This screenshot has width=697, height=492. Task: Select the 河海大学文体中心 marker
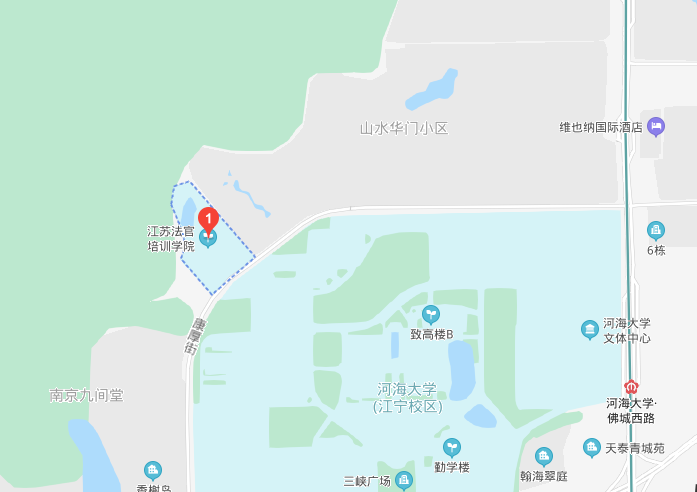[590, 329]
